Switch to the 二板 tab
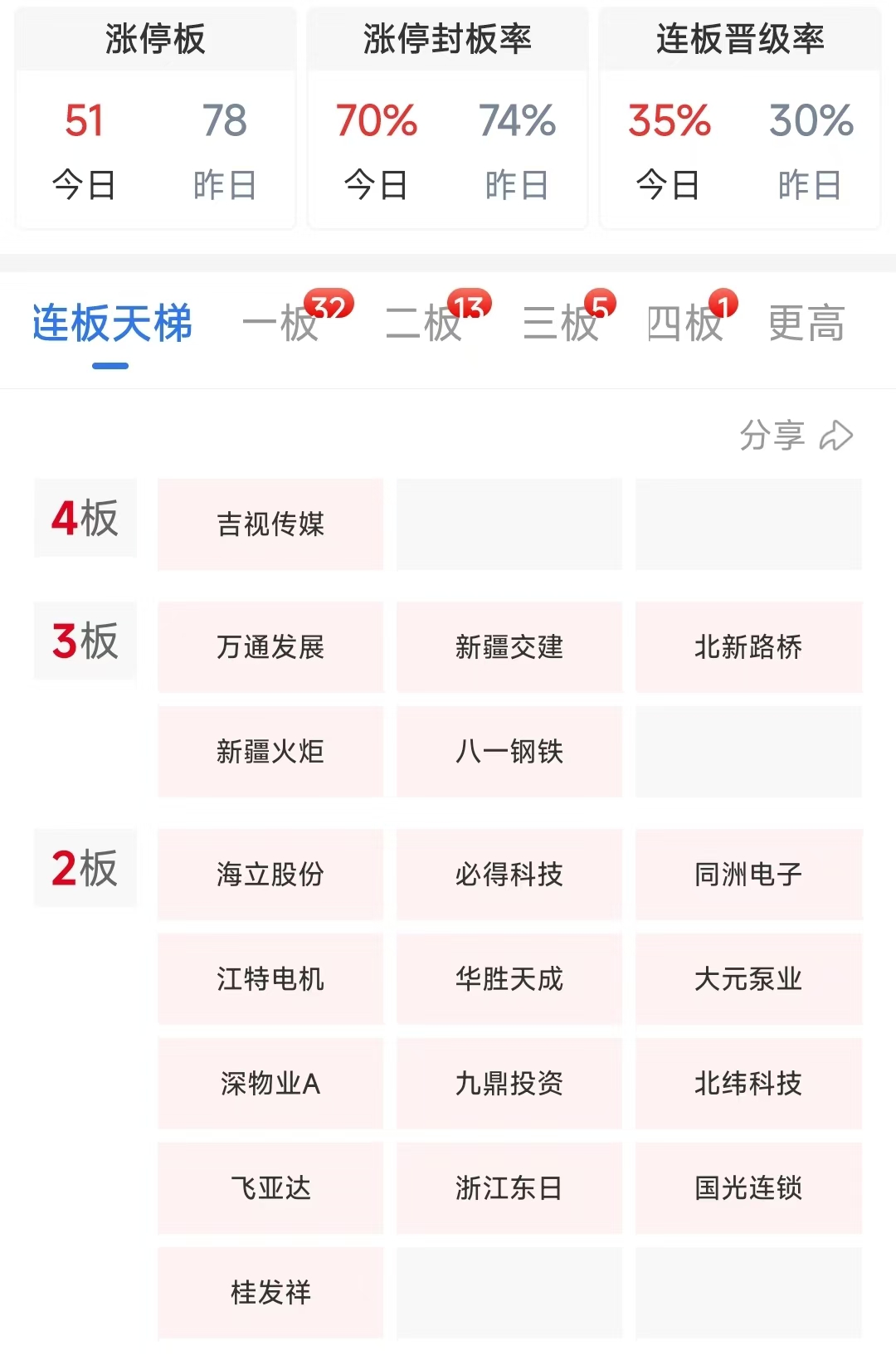This screenshot has width=896, height=1360. tap(424, 324)
